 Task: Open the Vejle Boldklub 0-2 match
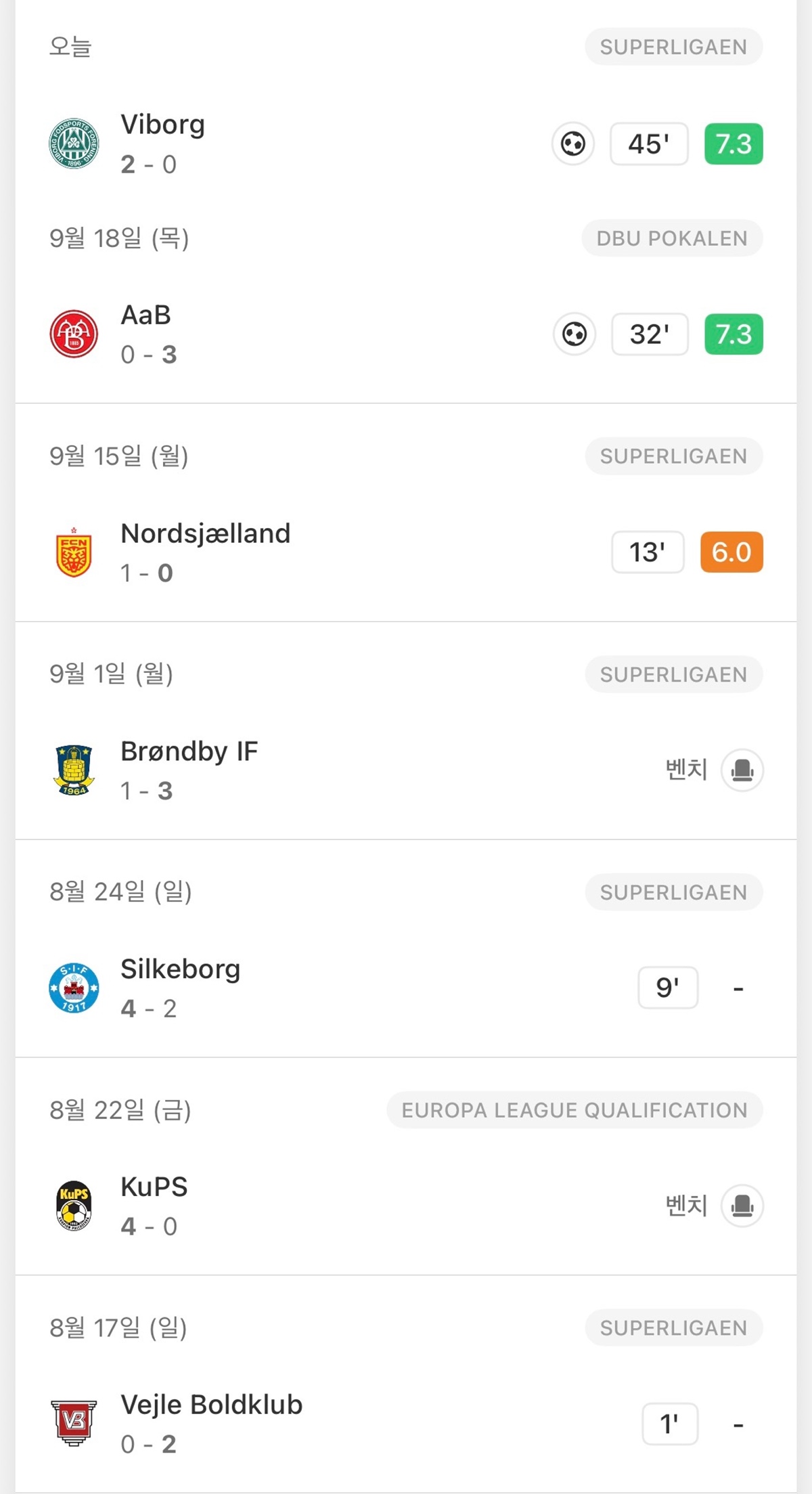coord(406,1424)
